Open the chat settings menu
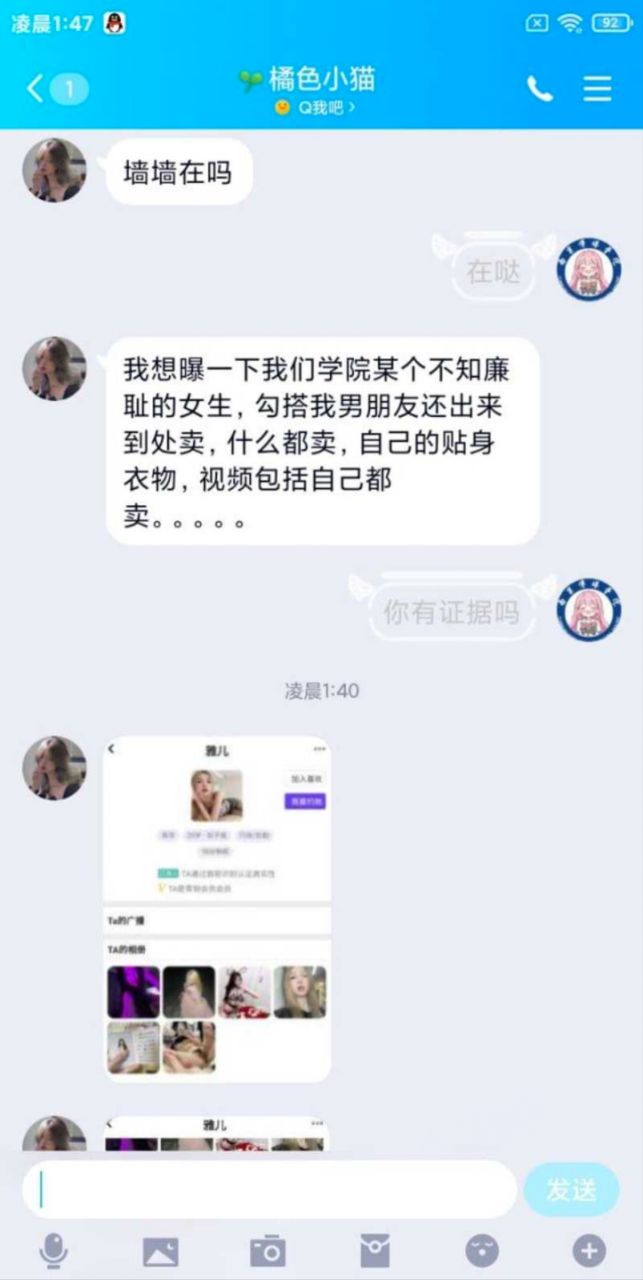The image size is (643, 1280). pos(597,89)
